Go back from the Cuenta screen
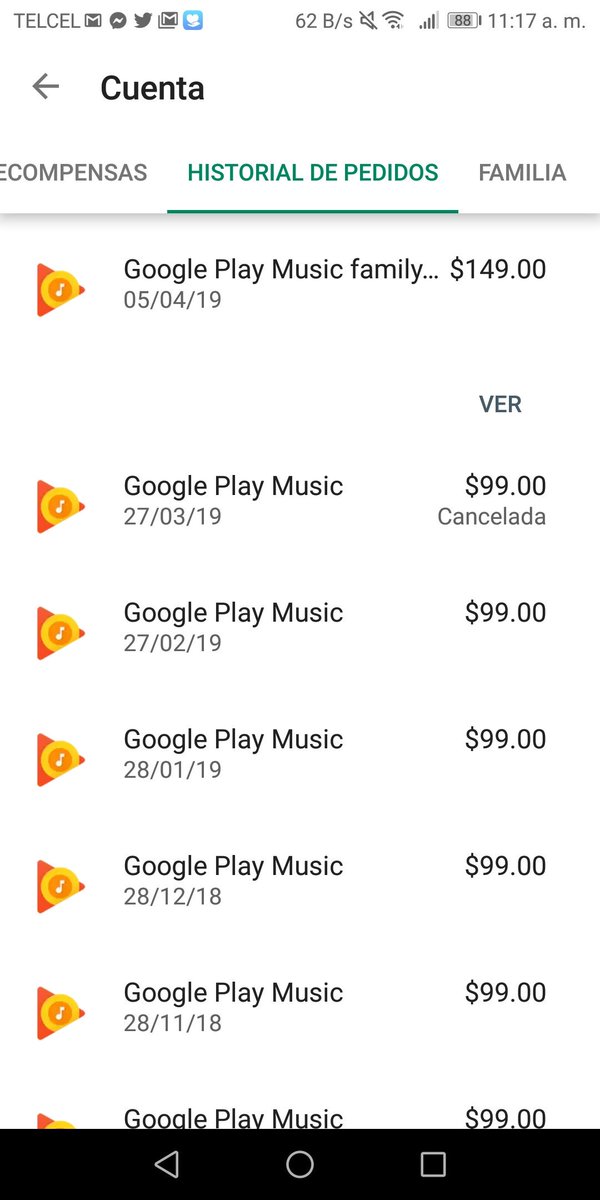 point(45,87)
